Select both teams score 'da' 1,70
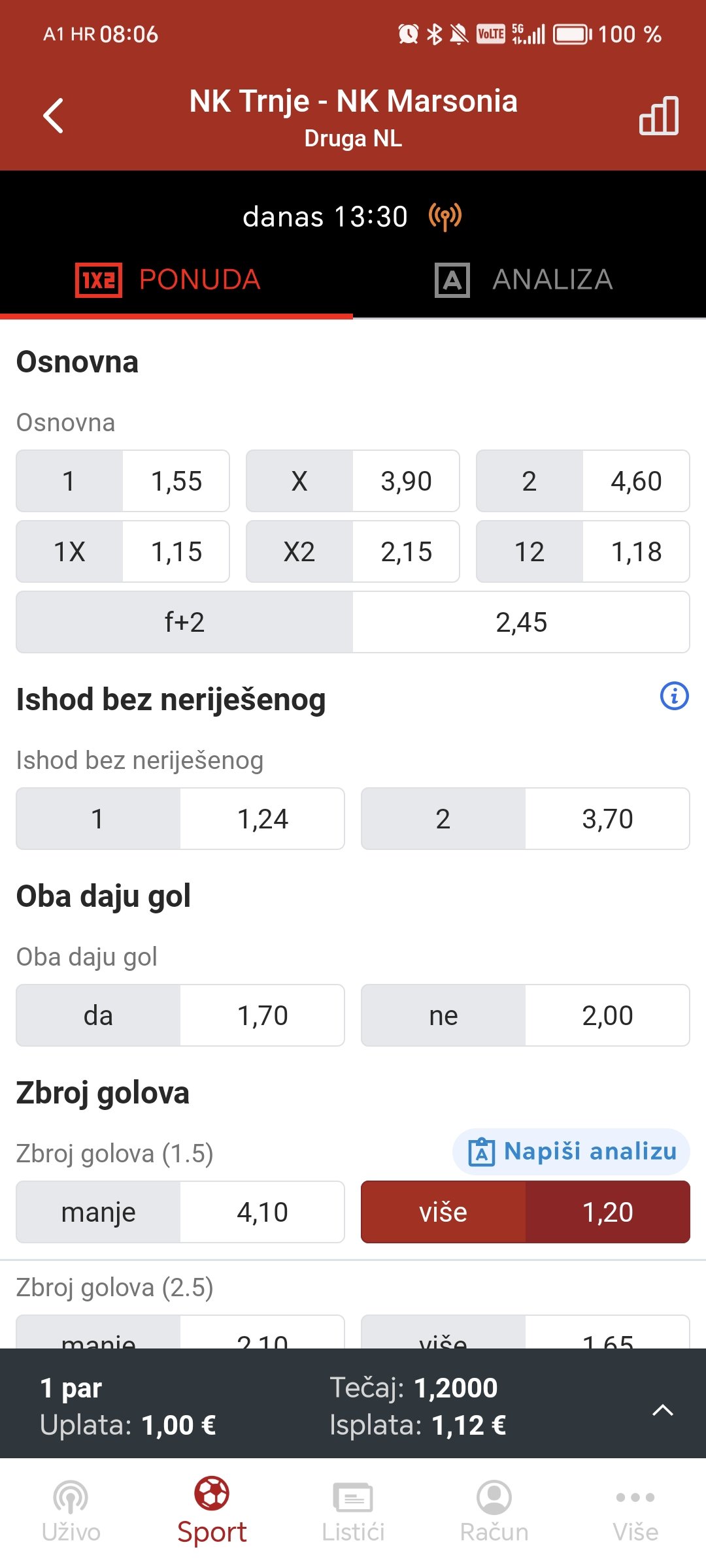 [x=180, y=1015]
